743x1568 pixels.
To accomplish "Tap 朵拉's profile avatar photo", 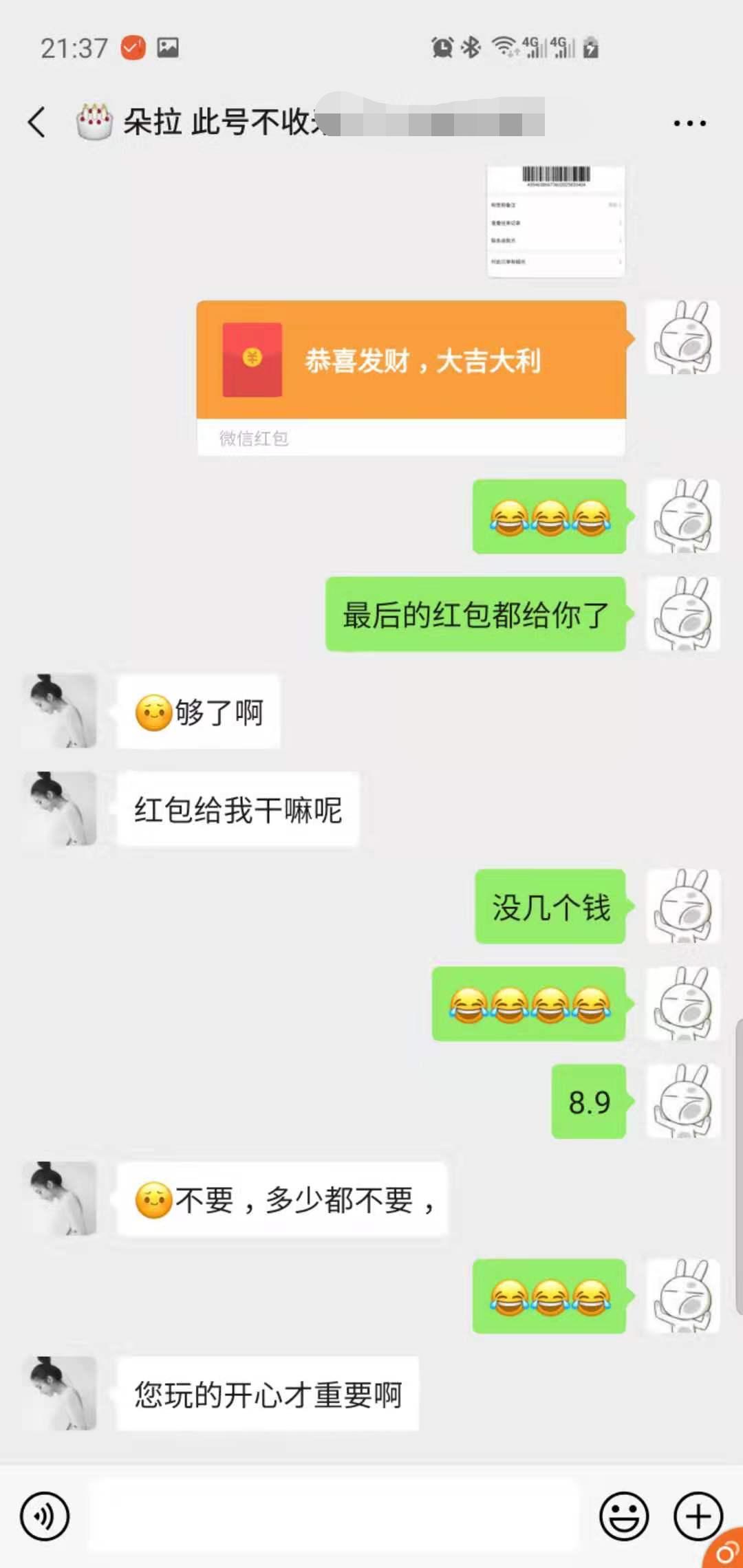I will pos(58,710).
